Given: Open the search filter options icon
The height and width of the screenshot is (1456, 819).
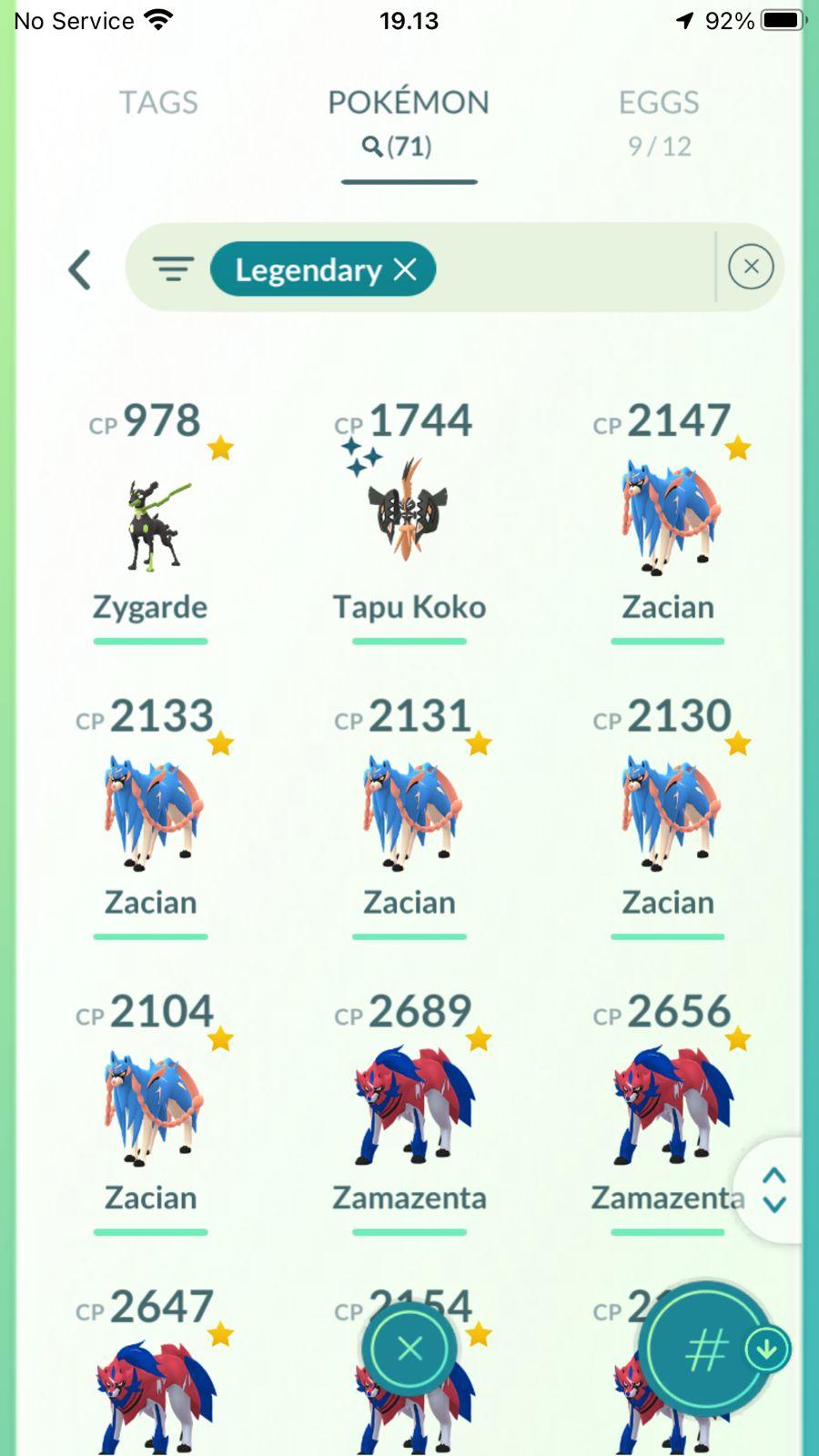Looking at the screenshot, I should 173,269.
